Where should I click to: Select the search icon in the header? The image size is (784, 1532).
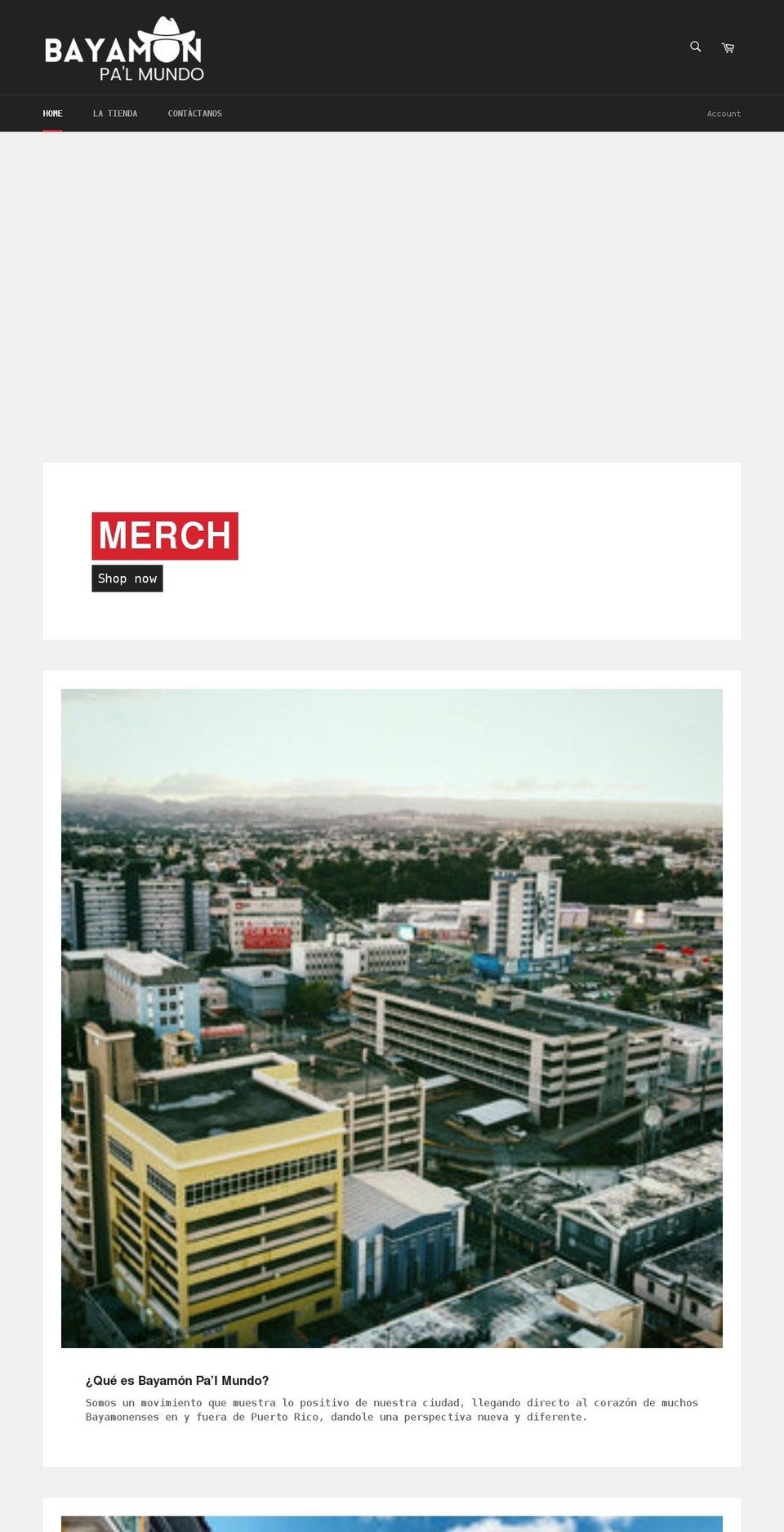694,47
